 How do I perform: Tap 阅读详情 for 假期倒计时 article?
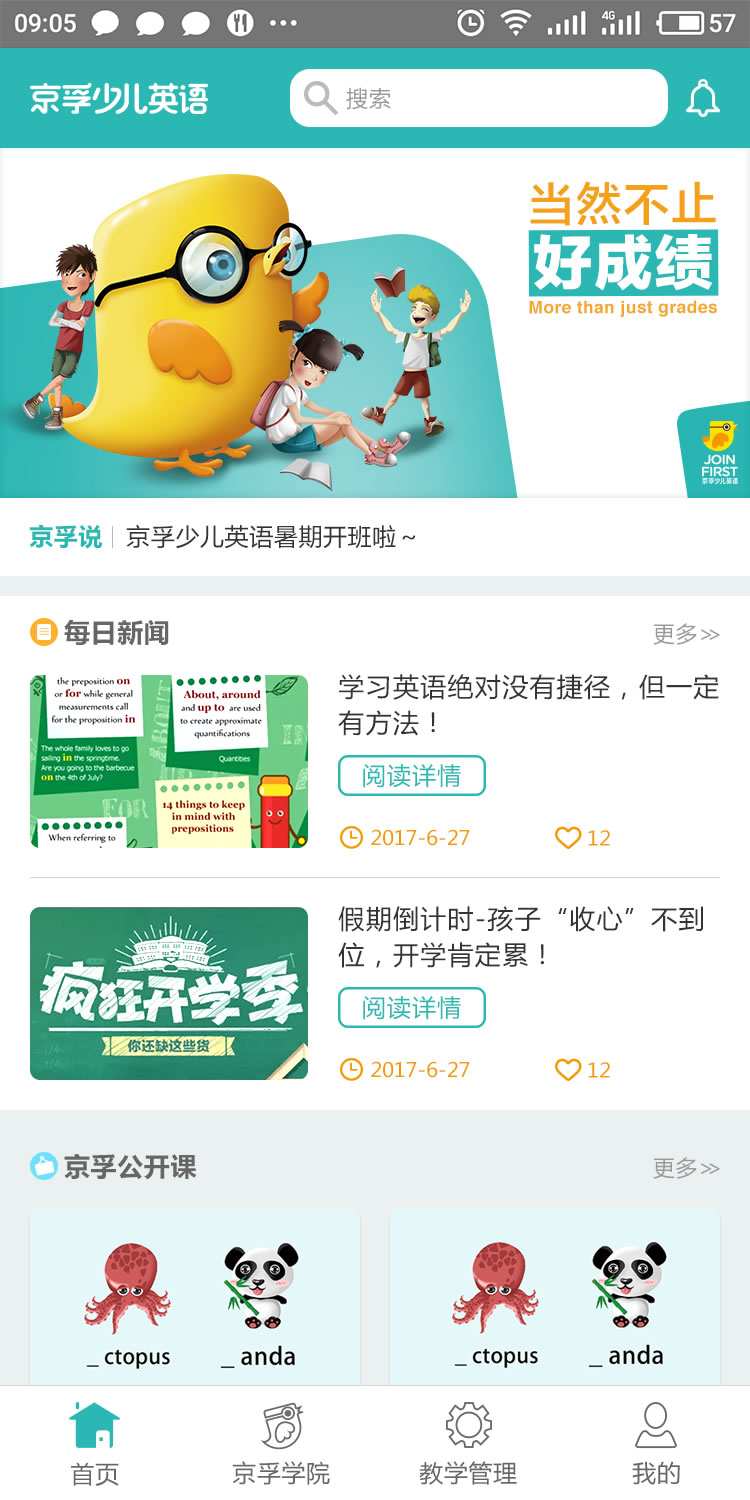411,1008
